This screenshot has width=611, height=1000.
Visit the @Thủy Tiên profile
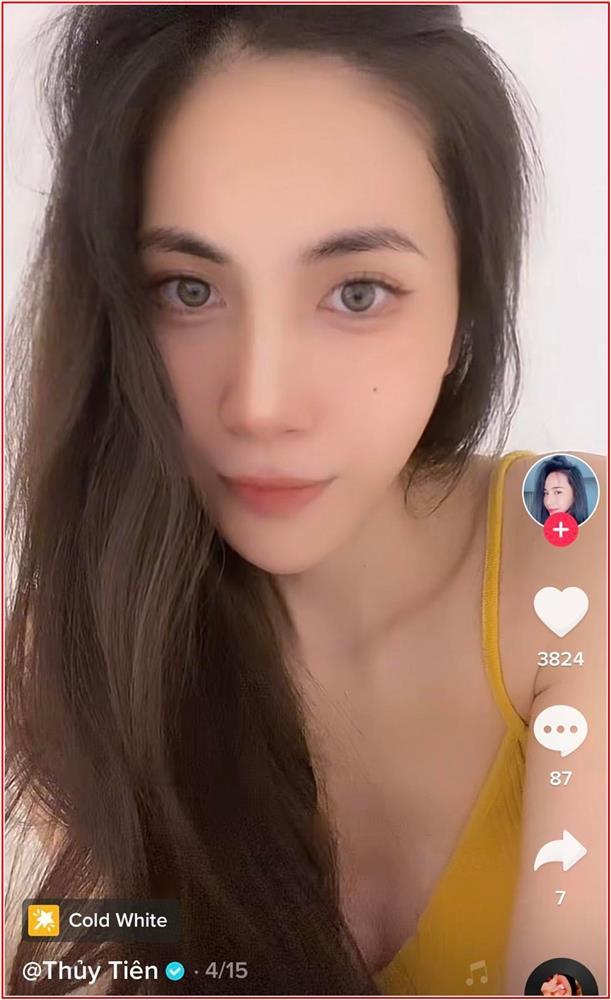pyautogui.click(x=92, y=970)
